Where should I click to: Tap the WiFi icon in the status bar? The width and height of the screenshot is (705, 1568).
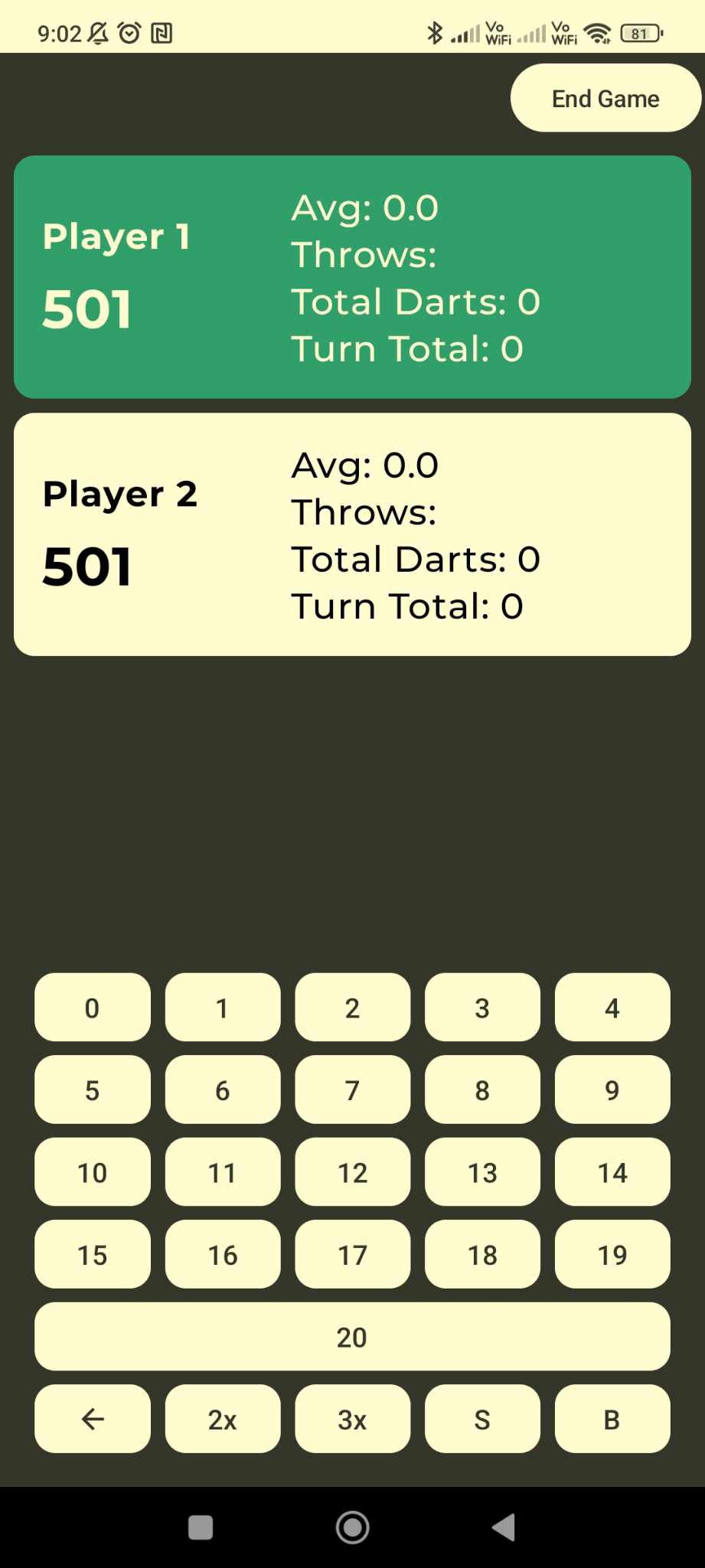pyautogui.click(x=596, y=33)
